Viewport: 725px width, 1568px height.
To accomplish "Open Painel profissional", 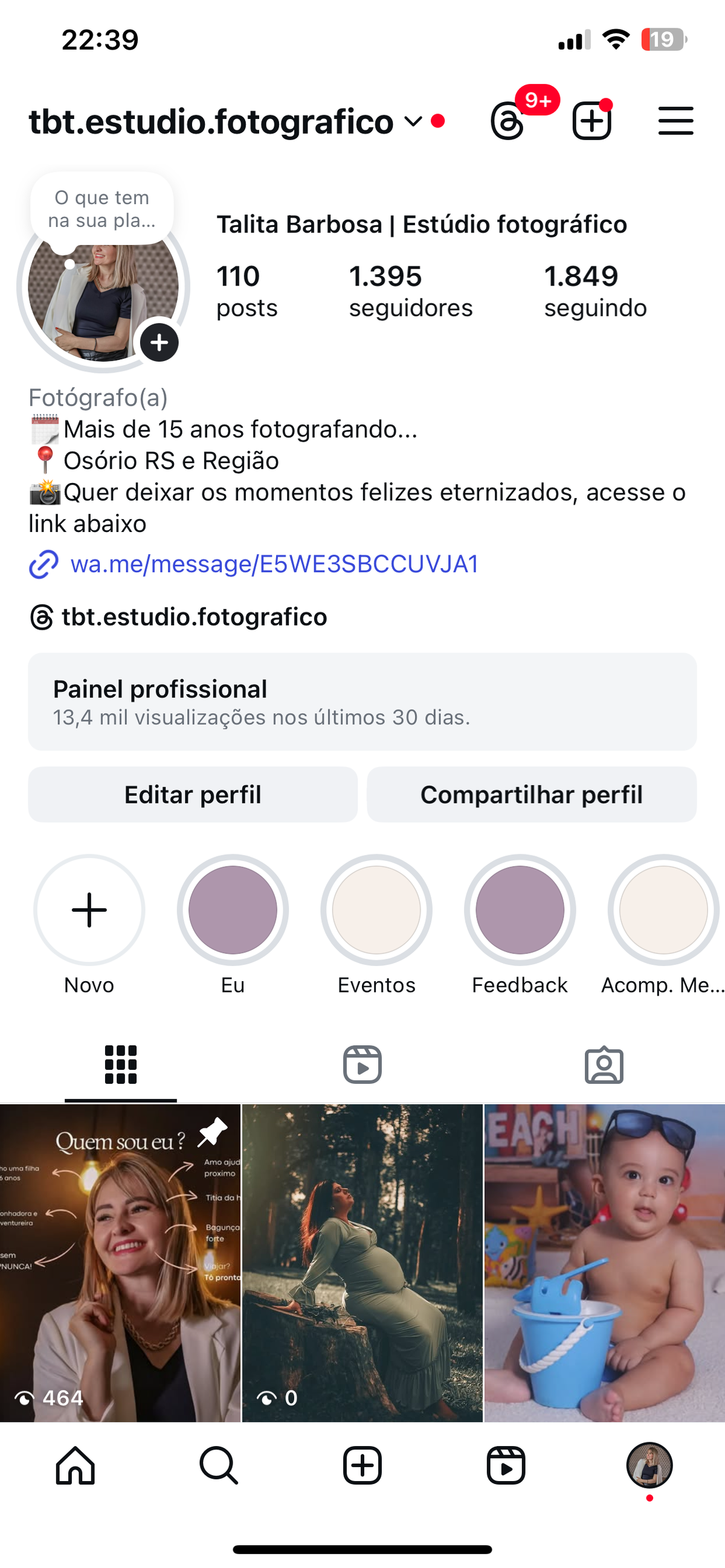I will click(362, 701).
